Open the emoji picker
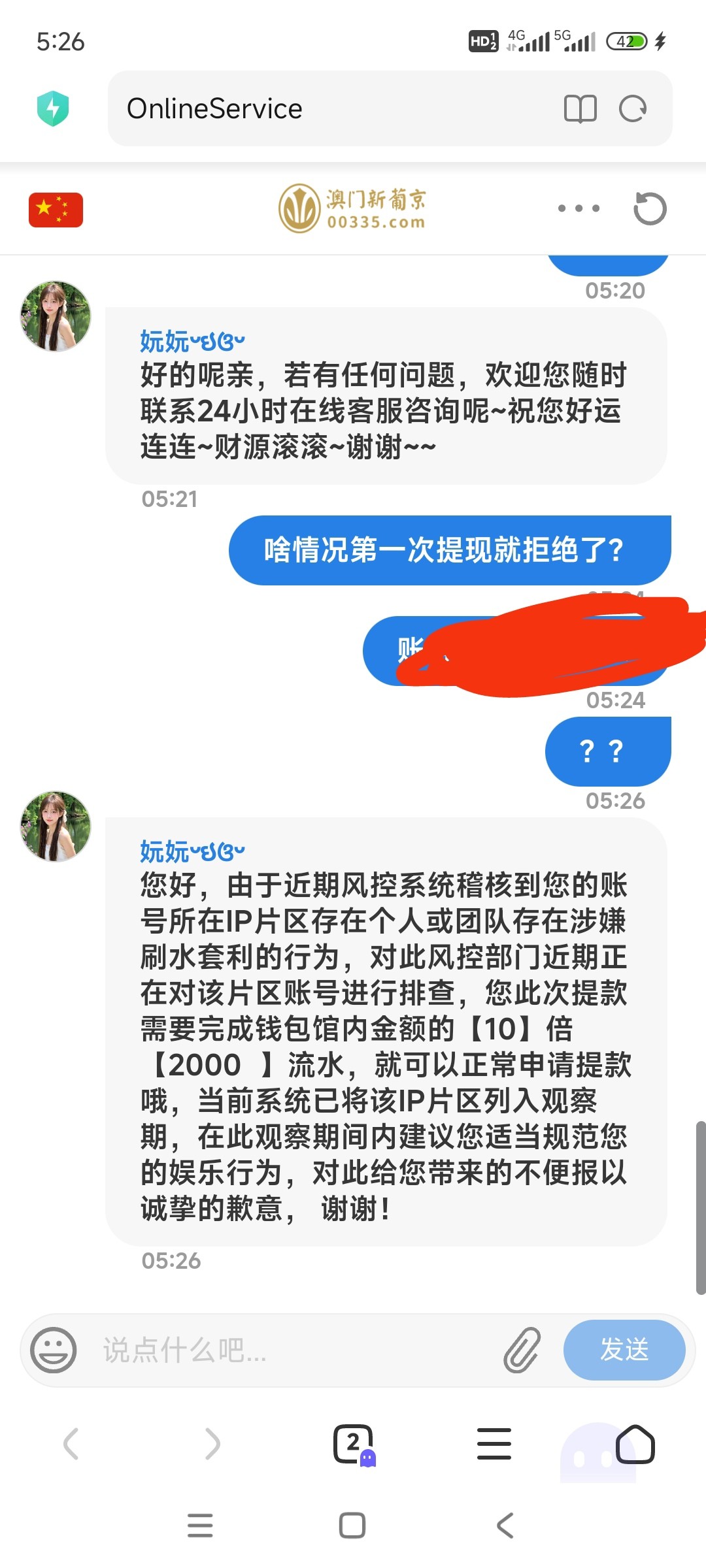Screen dimensions: 706x1568 pos(54,1350)
